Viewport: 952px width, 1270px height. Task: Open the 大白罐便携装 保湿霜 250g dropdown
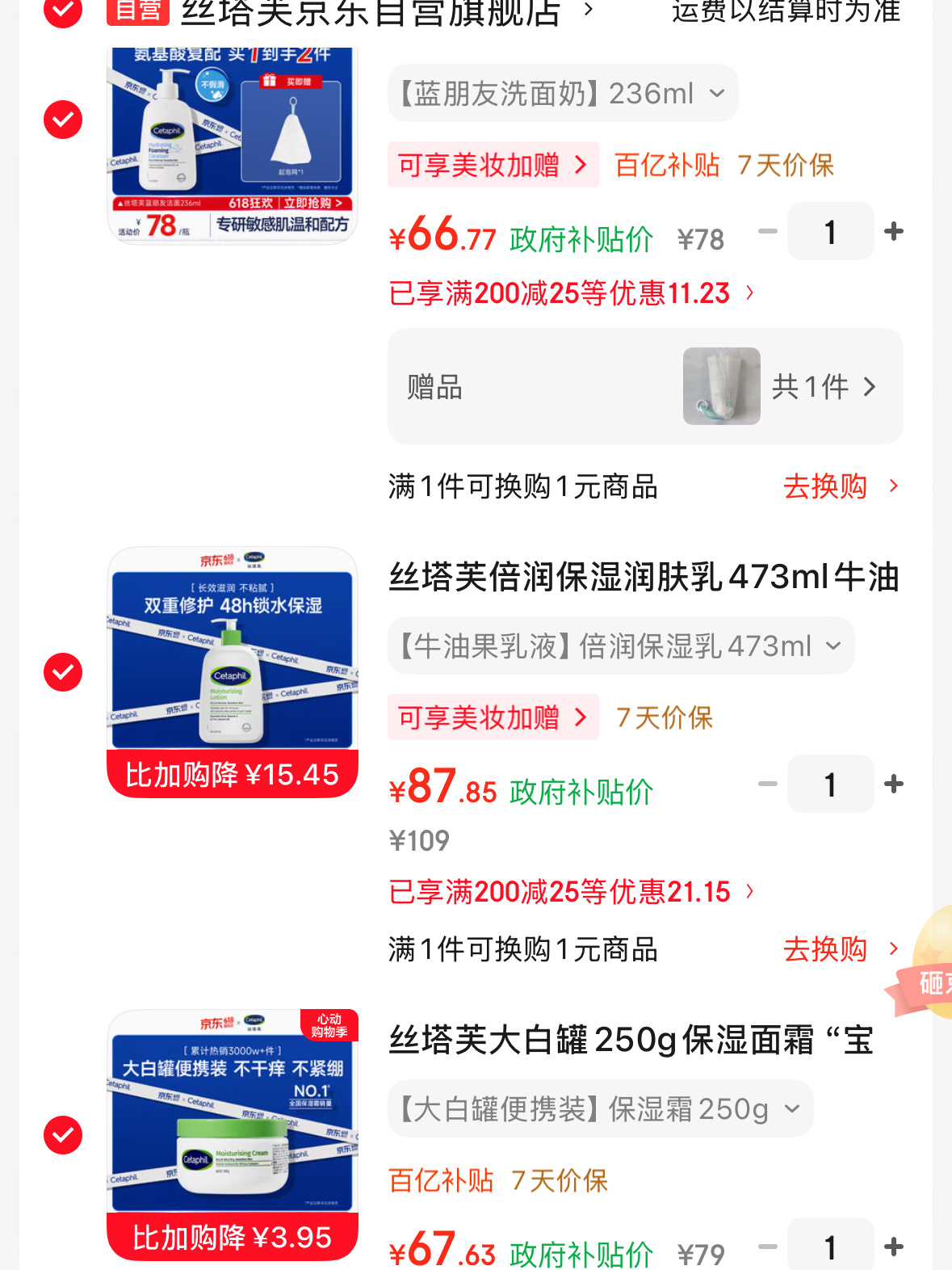pos(600,1109)
